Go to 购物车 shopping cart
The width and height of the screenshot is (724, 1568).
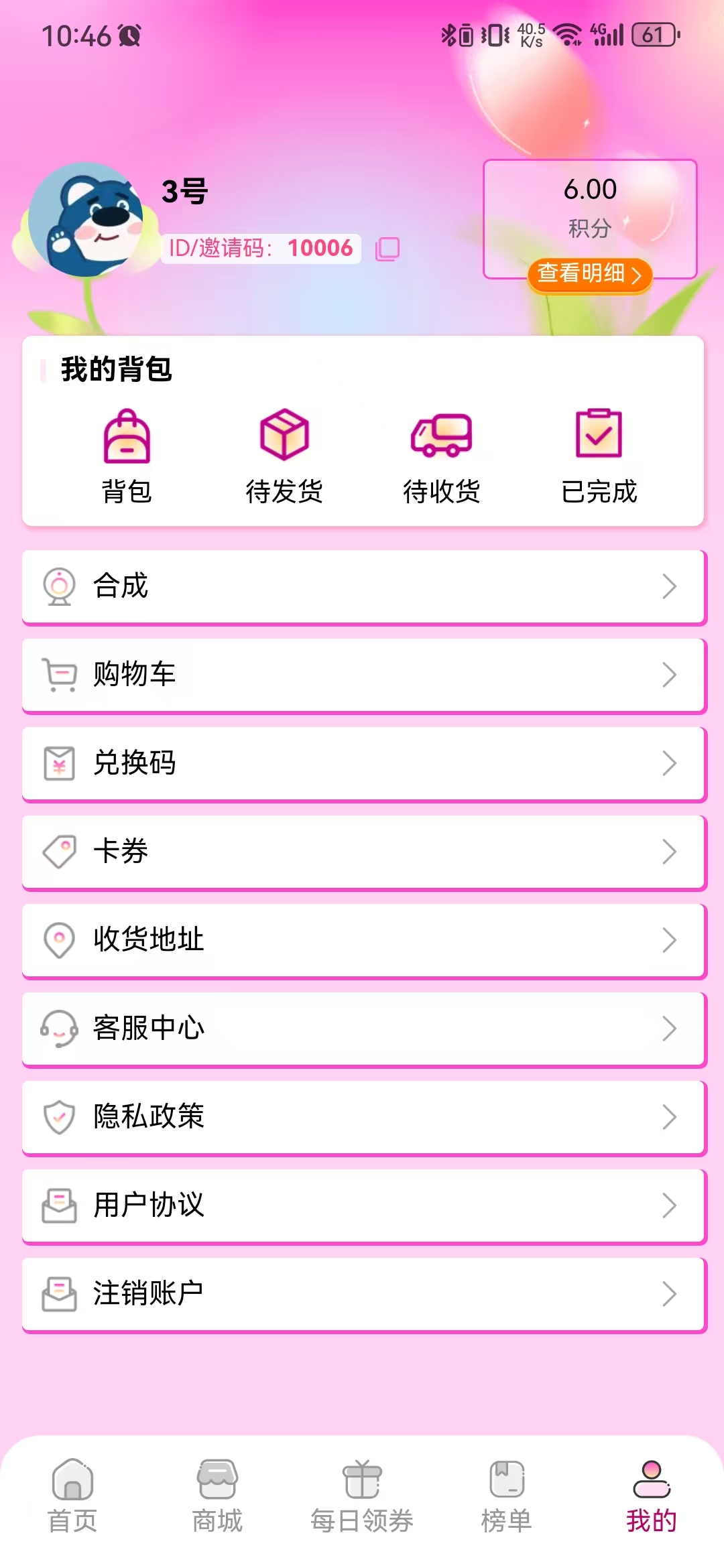click(x=363, y=675)
